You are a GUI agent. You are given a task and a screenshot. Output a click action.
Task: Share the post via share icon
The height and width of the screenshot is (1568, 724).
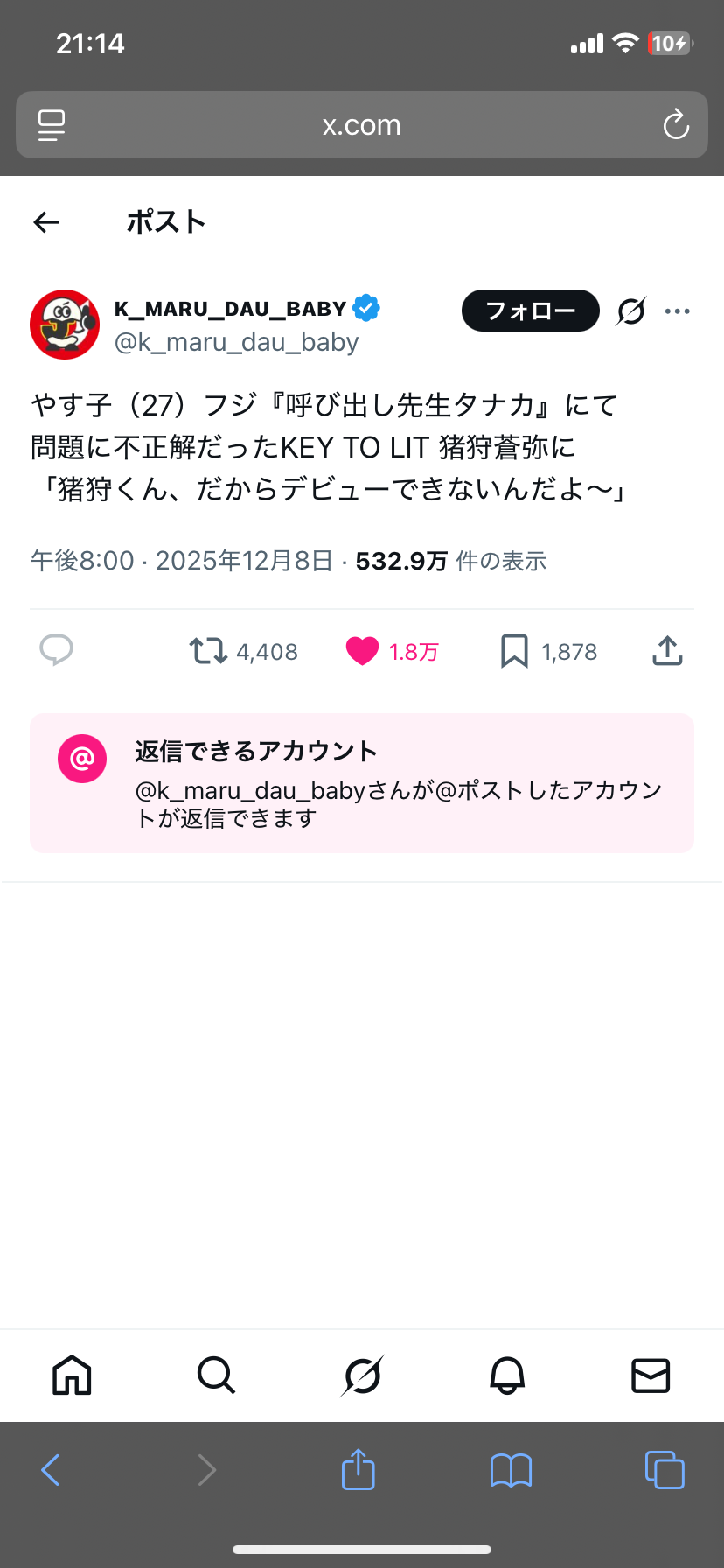pos(667,651)
